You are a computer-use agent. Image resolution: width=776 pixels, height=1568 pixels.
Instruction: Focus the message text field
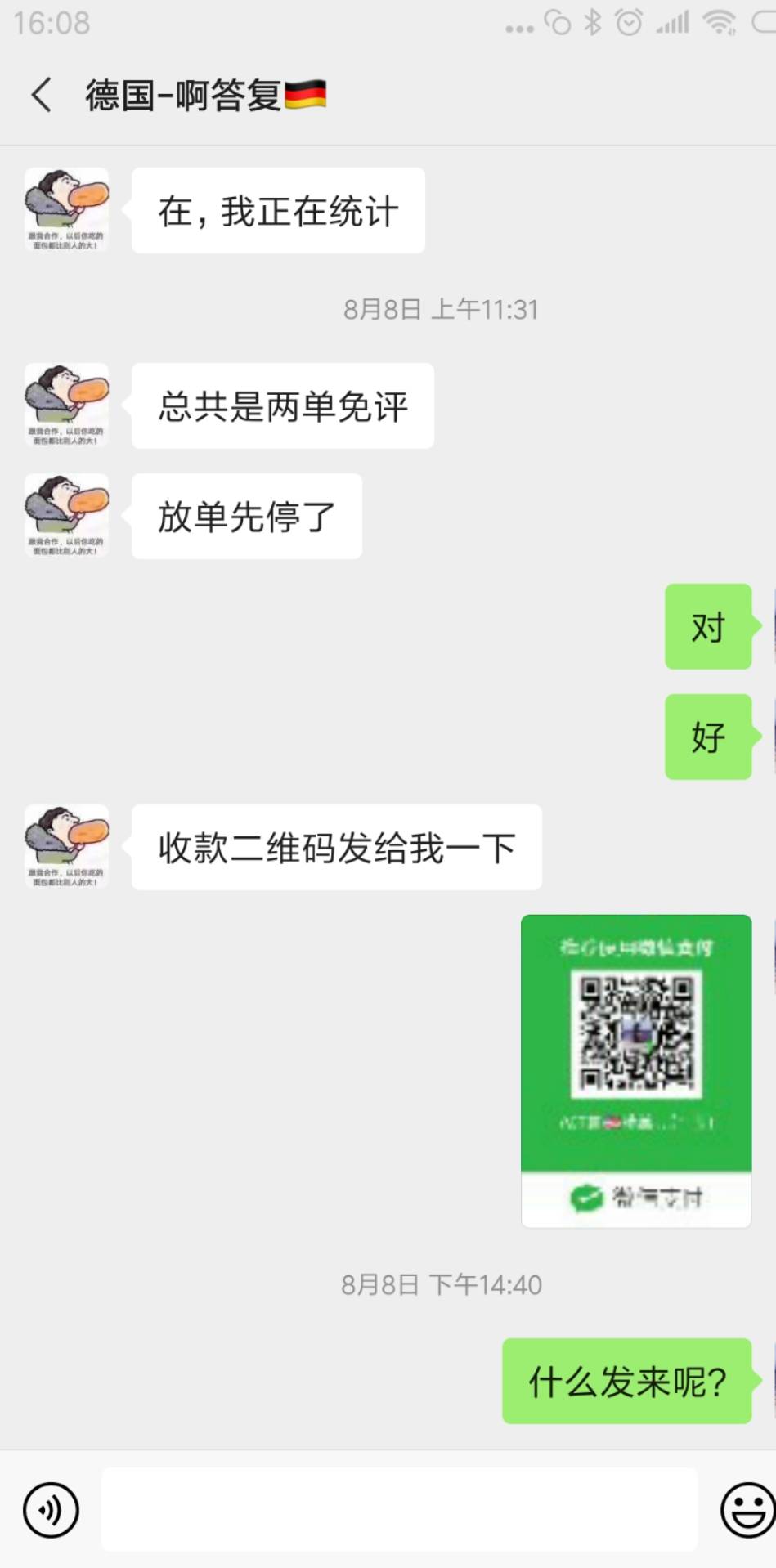click(x=399, y=1509)
